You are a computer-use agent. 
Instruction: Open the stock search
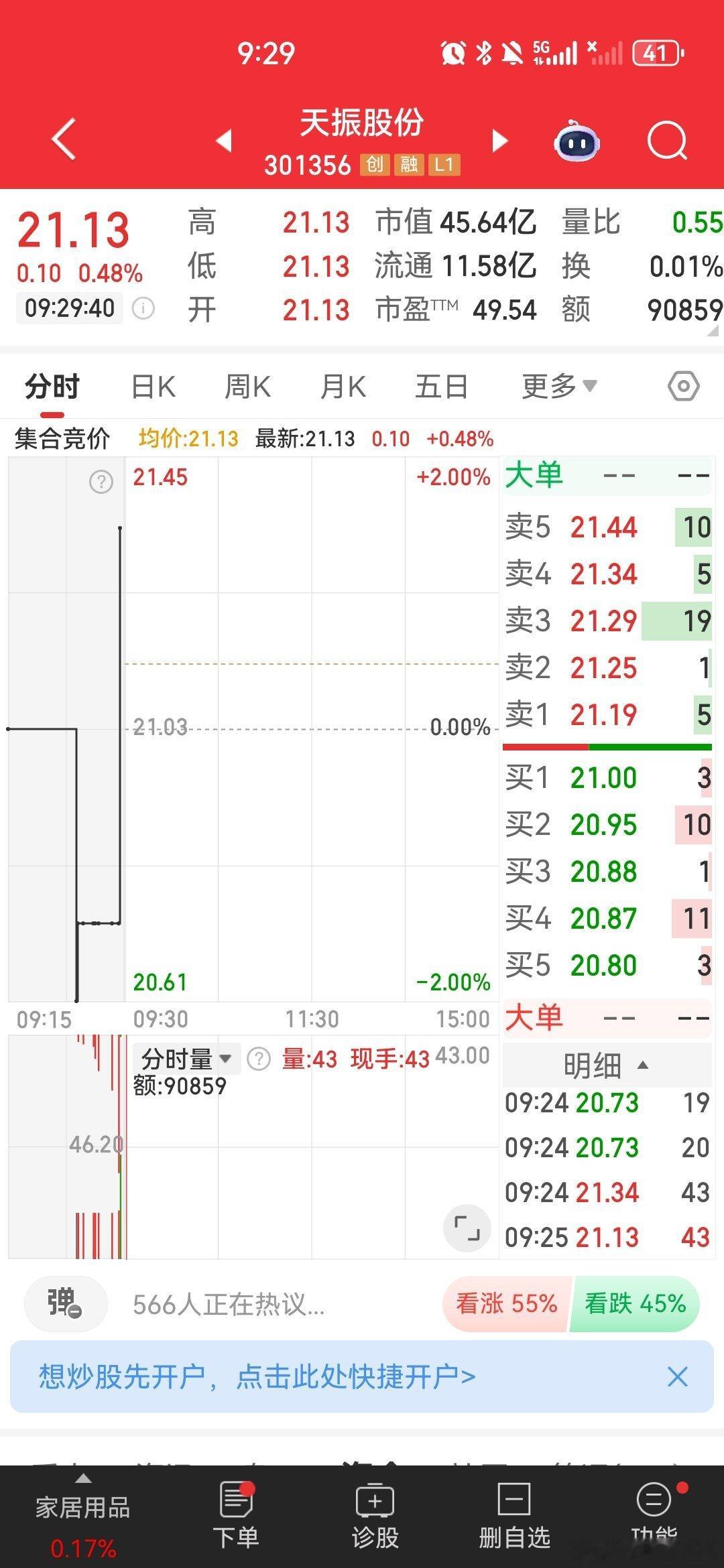[x=667, y=140]
